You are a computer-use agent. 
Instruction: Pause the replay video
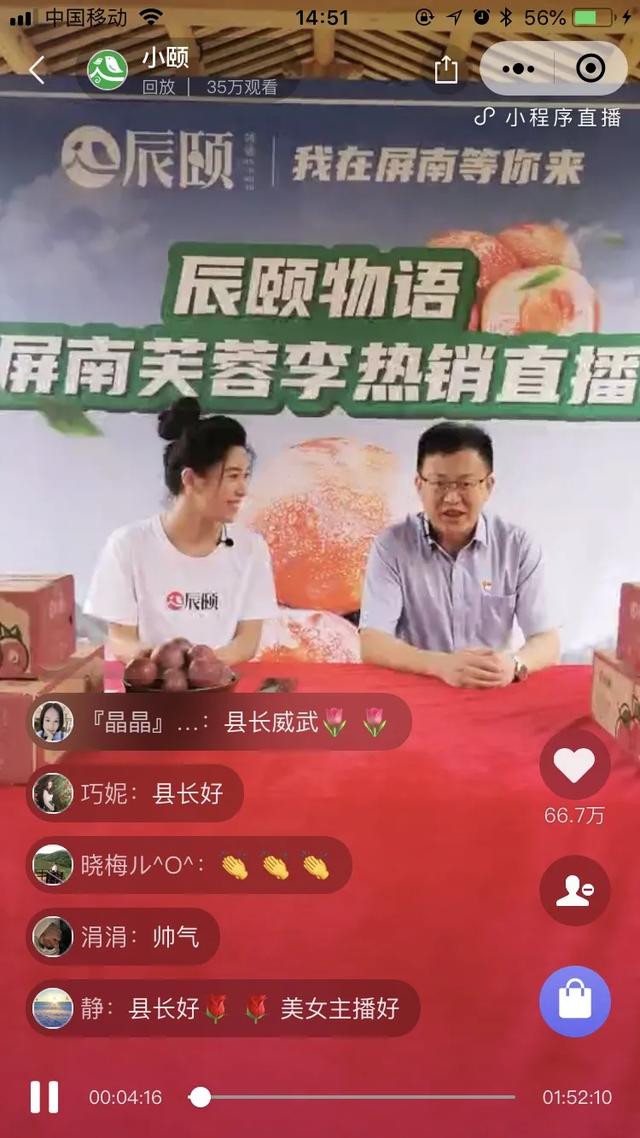(44, 1097)
